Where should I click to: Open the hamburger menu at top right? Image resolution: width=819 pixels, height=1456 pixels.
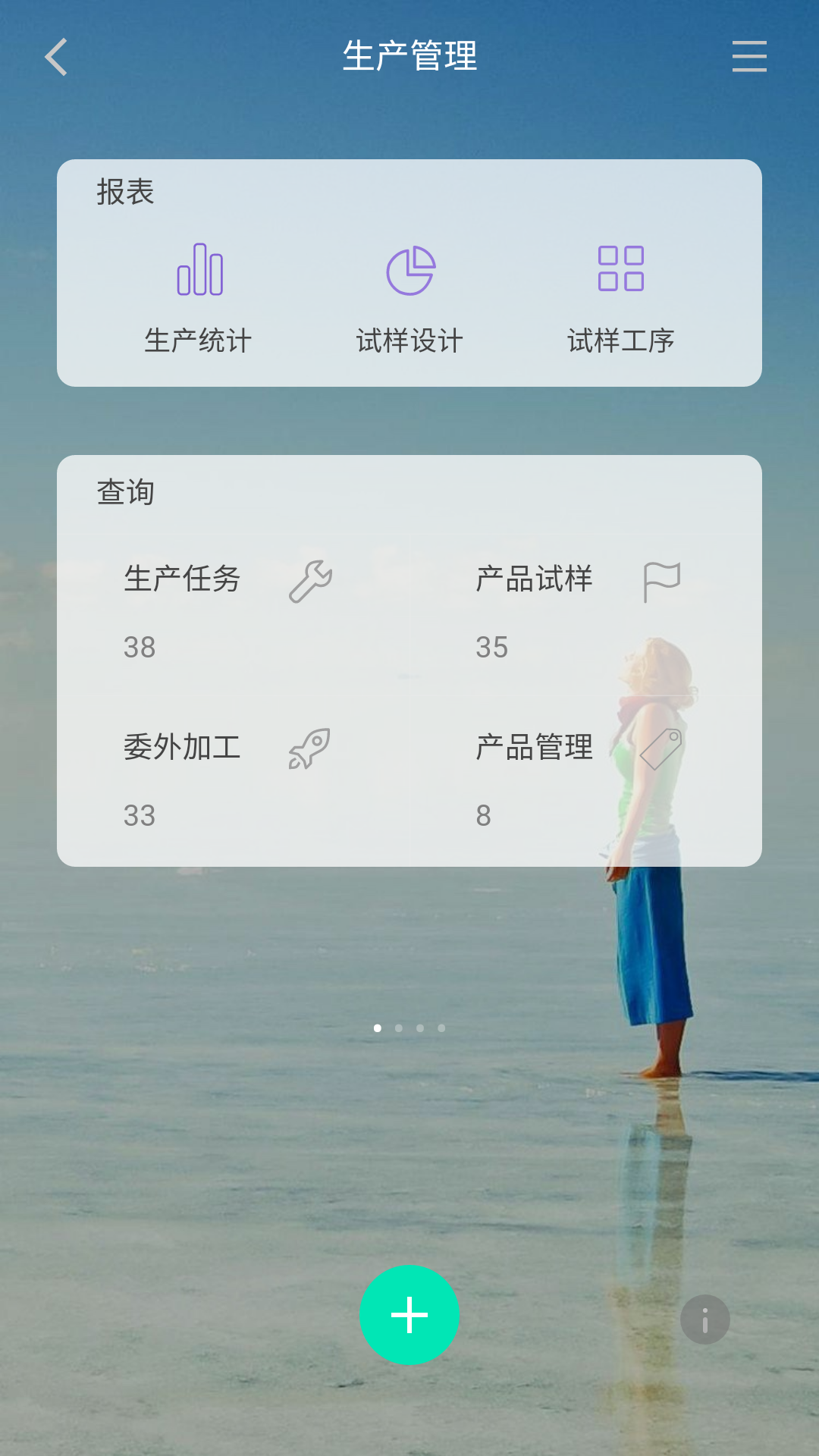[x=749, y=57]
